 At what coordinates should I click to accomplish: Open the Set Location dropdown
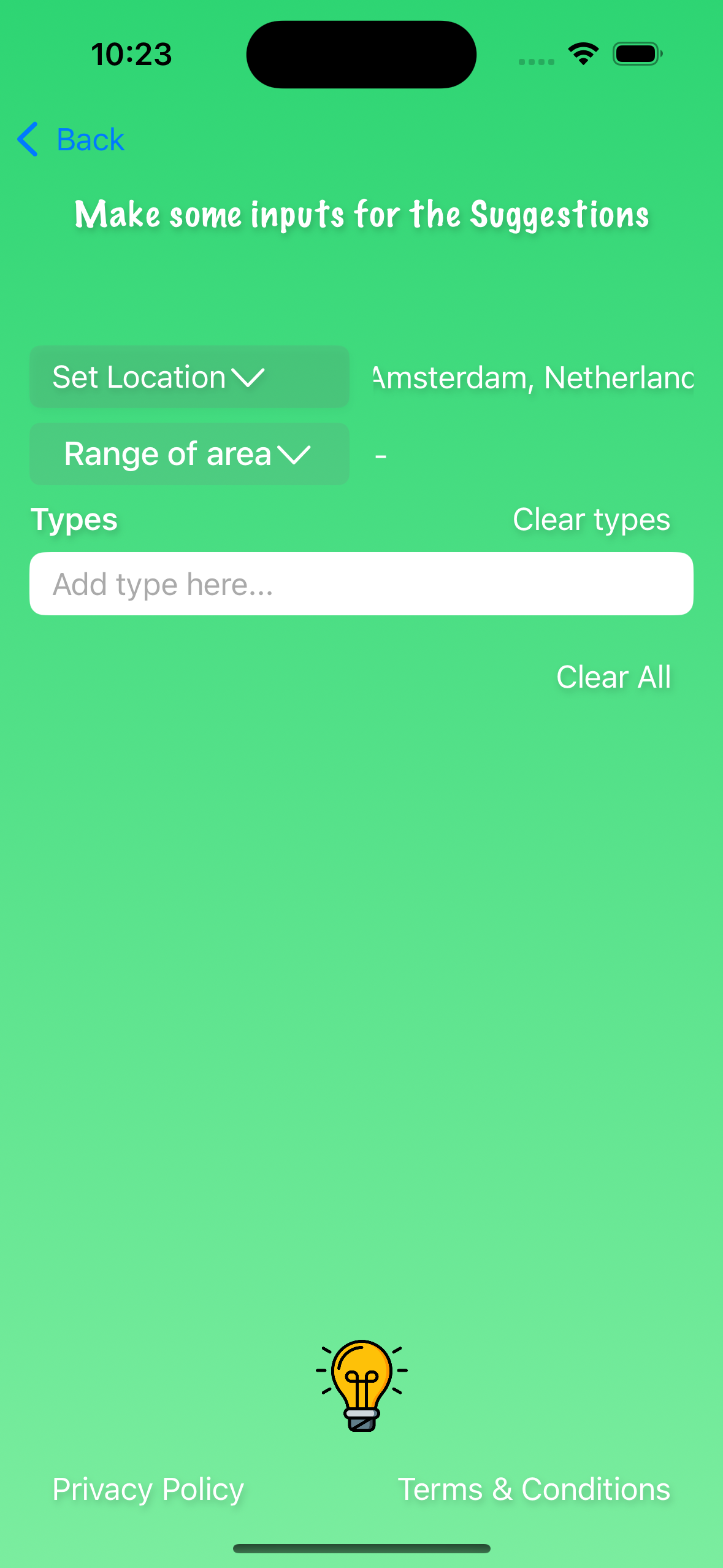[x=189, y=377]
